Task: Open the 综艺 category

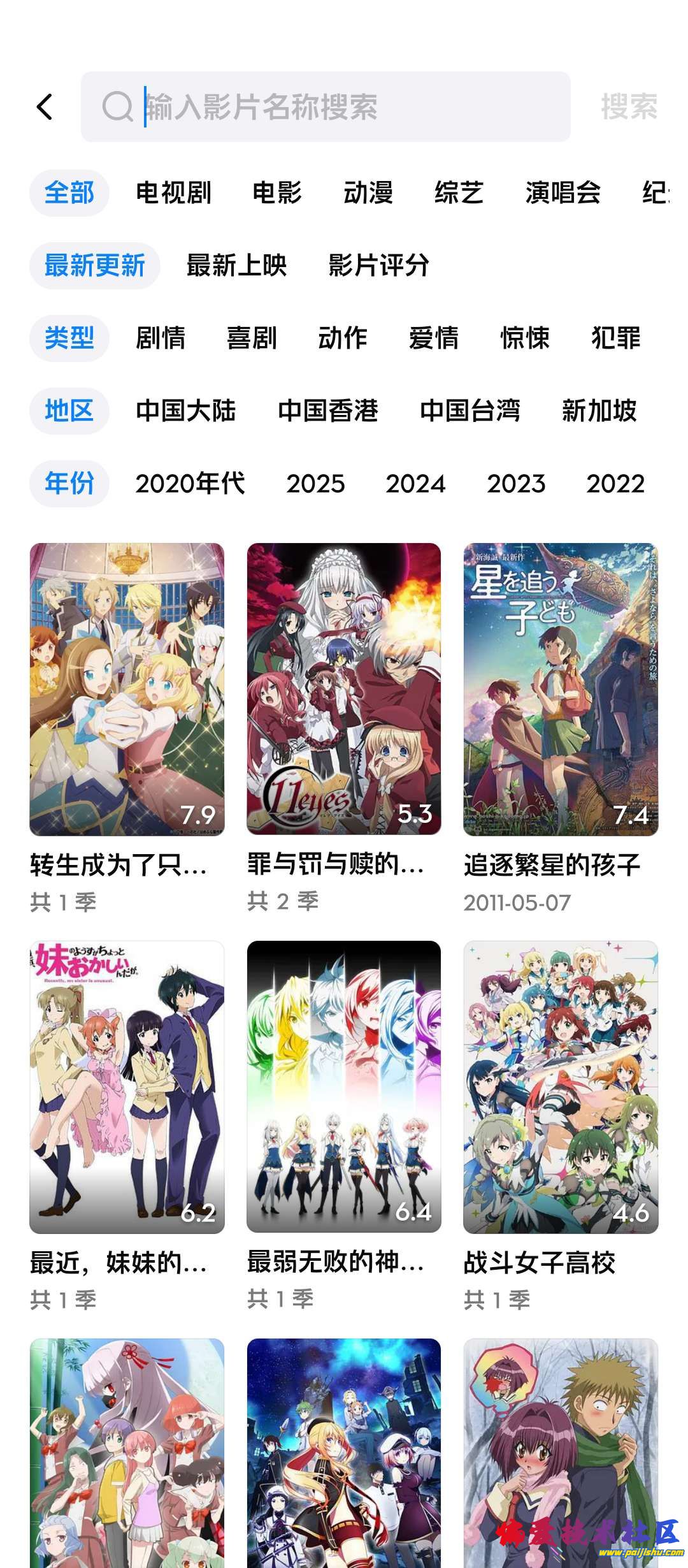Action: point(459,193)
